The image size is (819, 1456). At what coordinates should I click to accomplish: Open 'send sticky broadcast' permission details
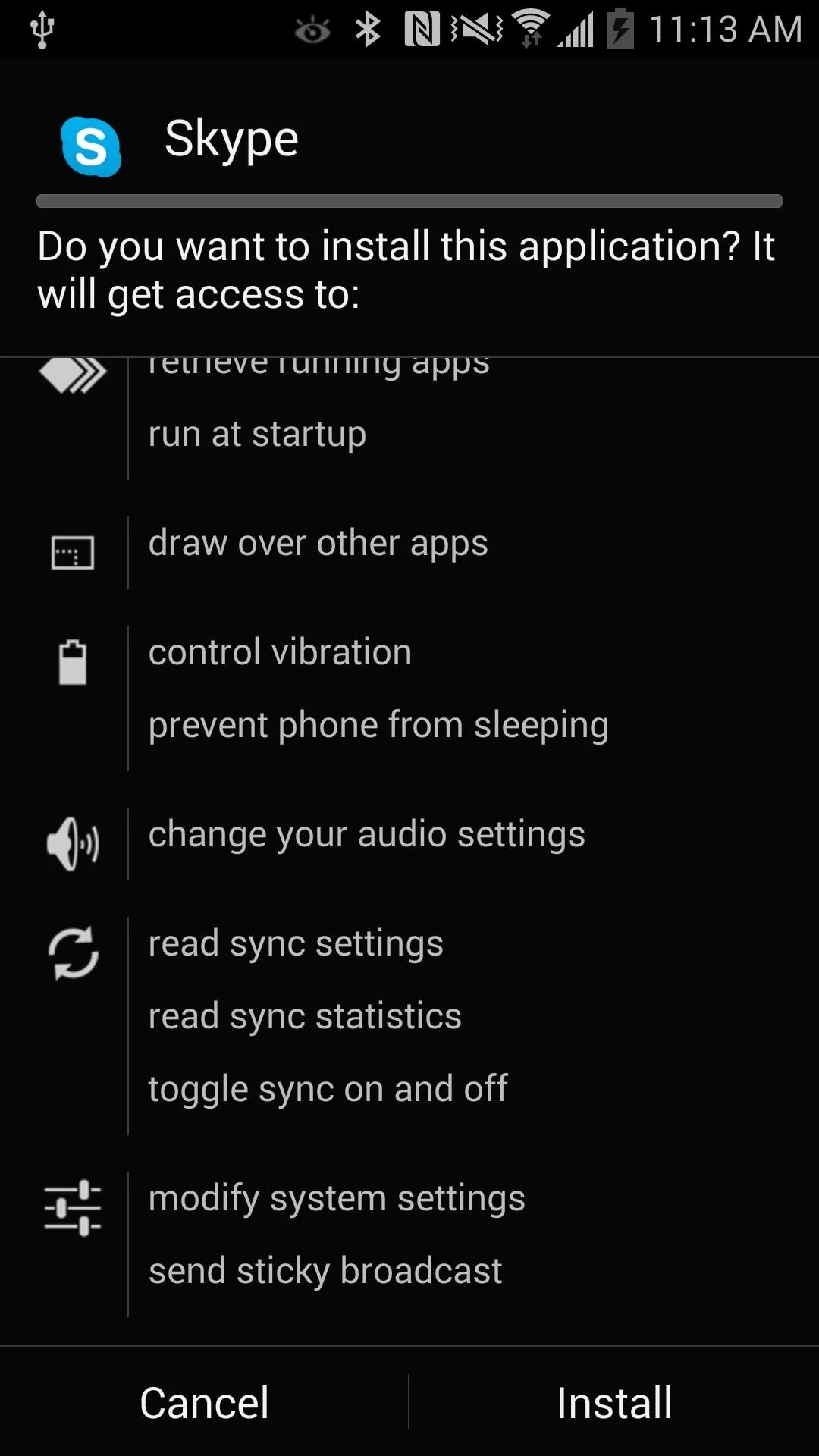pyautogui.click(x=325, y=1272)
